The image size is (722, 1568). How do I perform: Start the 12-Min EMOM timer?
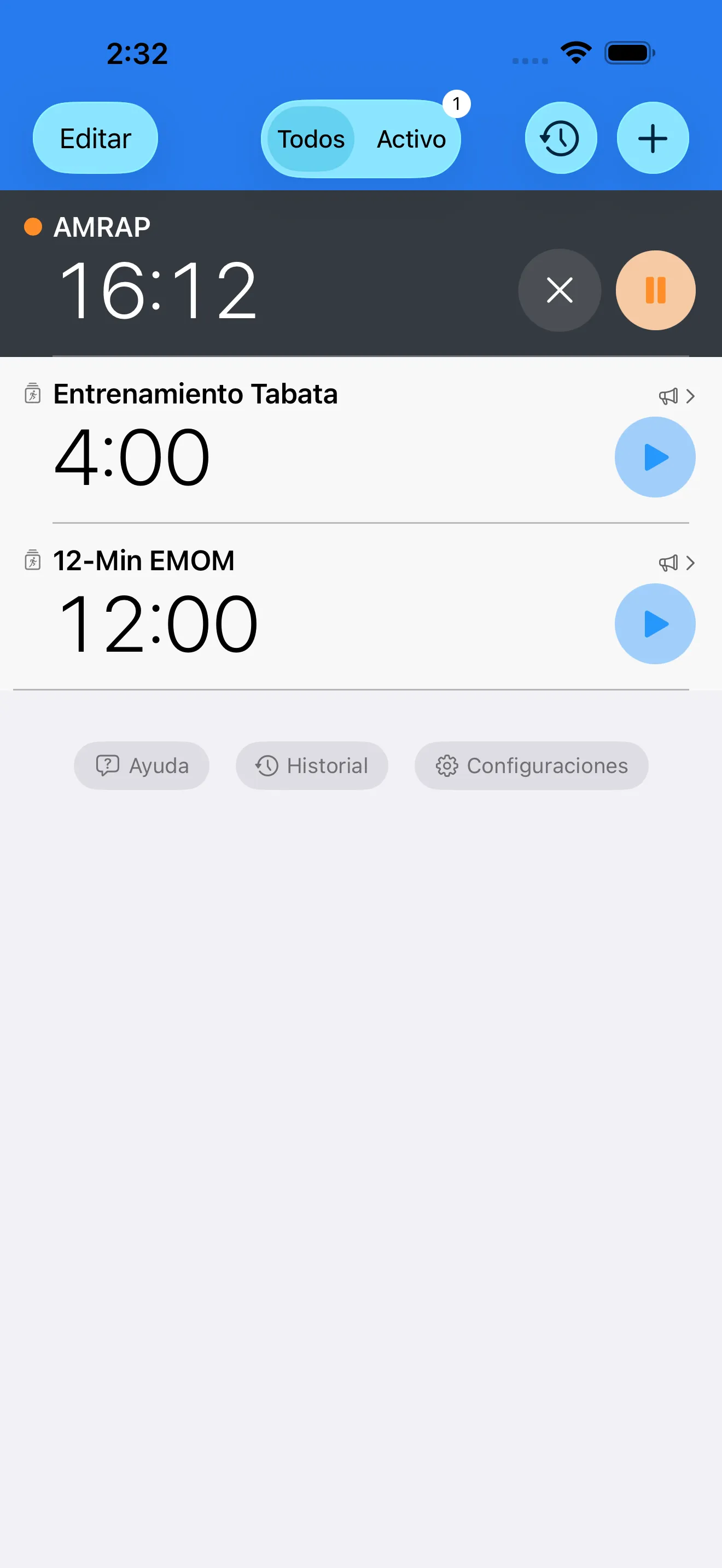[x=655, y=623]
